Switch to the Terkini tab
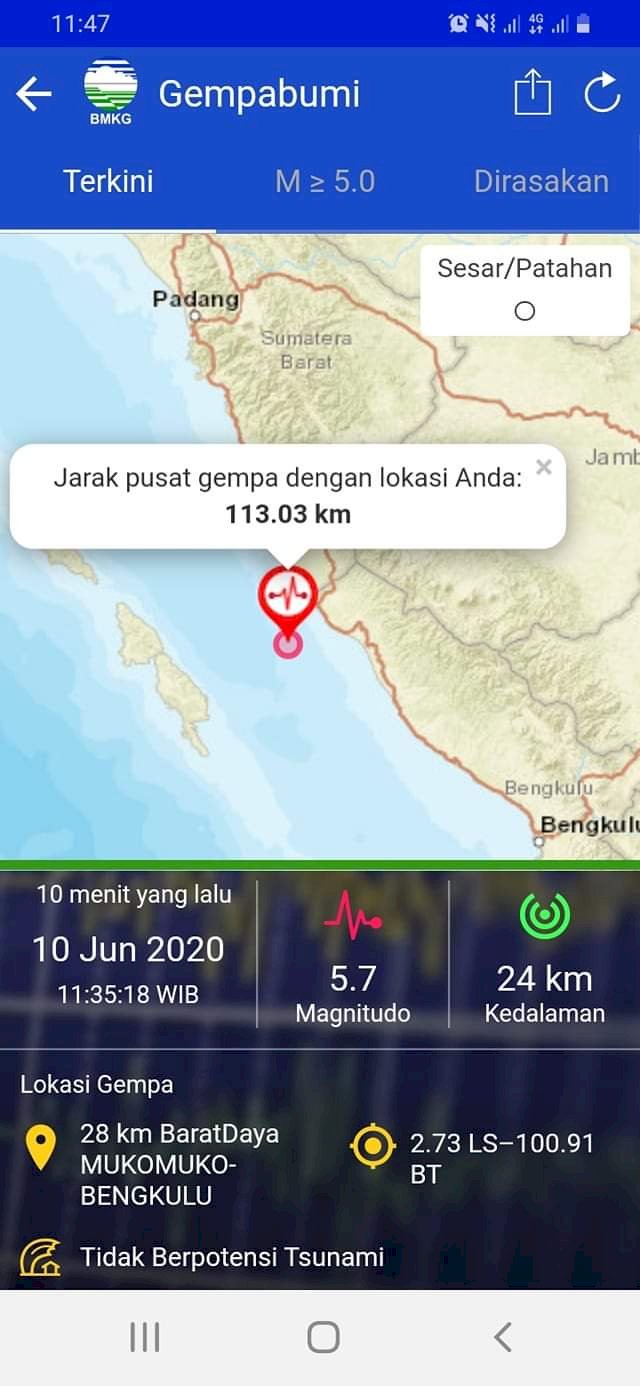 click(108, 181)
